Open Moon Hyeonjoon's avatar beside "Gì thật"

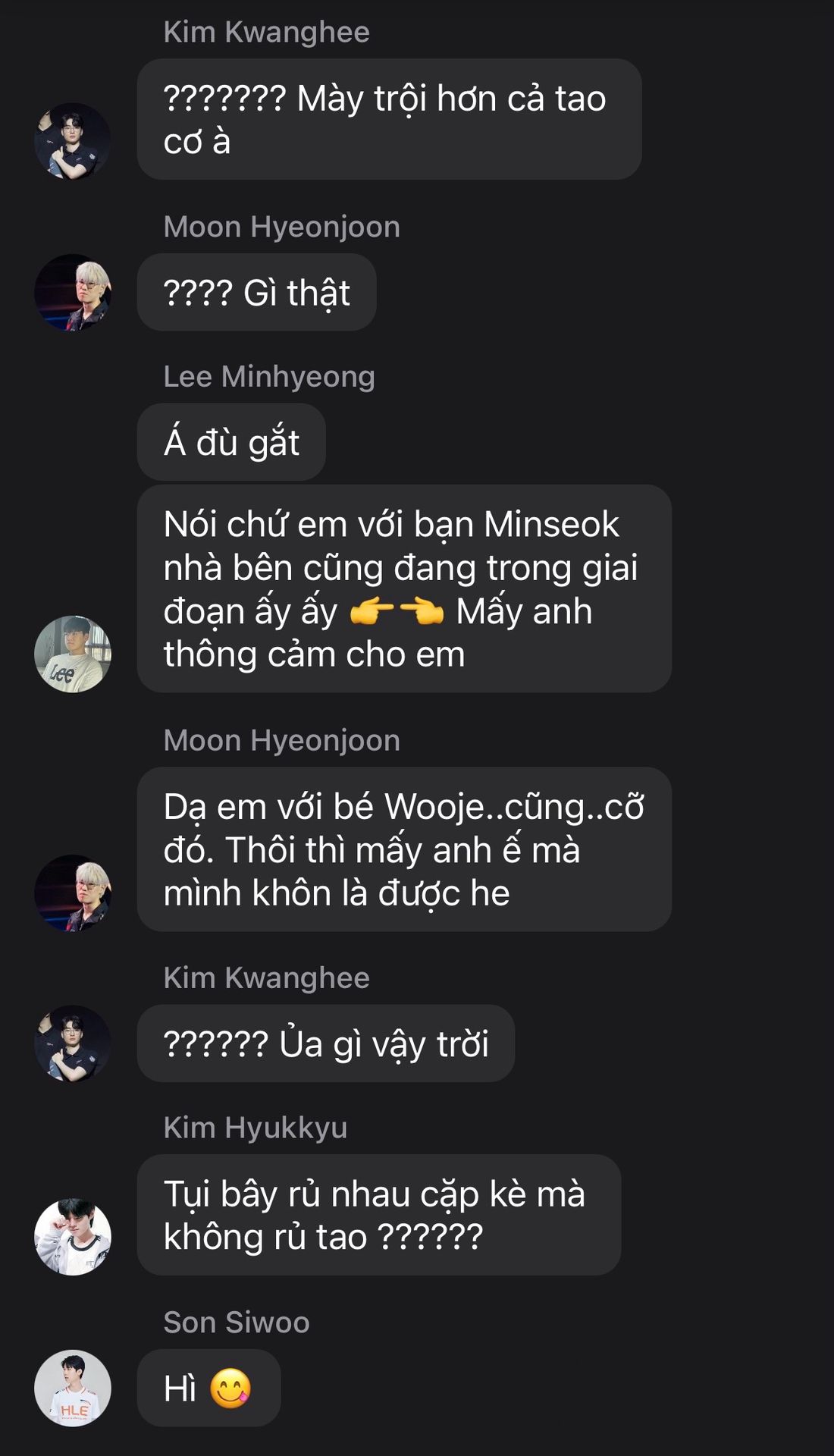(73, 292)
